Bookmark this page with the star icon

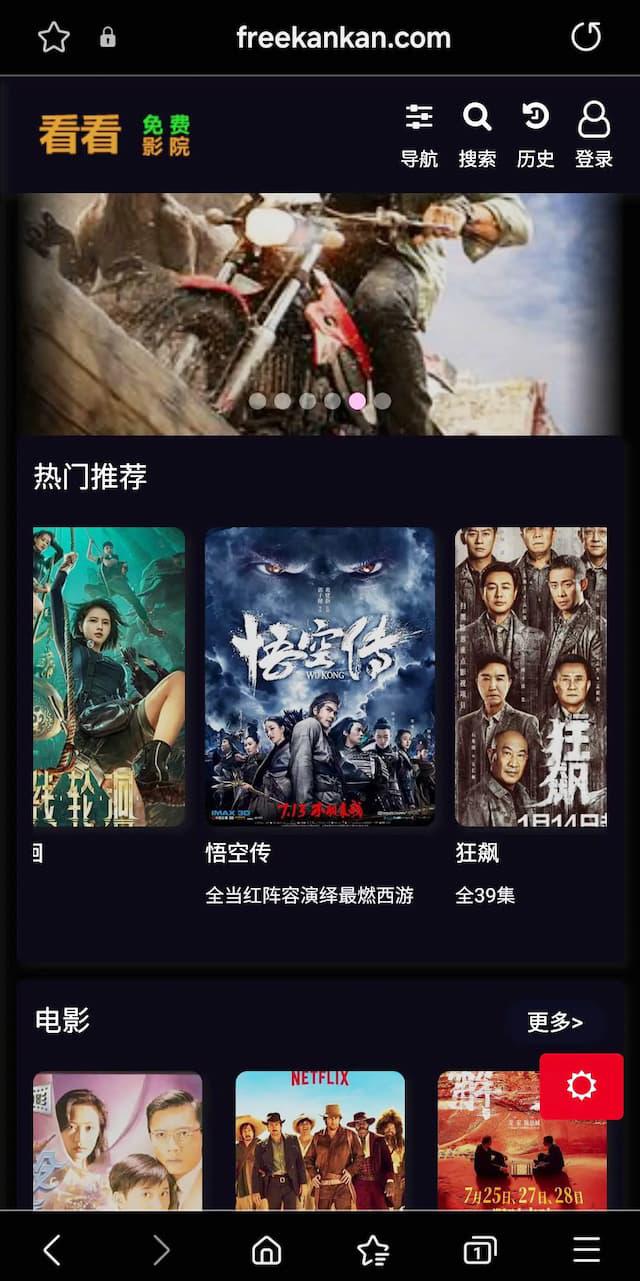click(x=54, y=38)
